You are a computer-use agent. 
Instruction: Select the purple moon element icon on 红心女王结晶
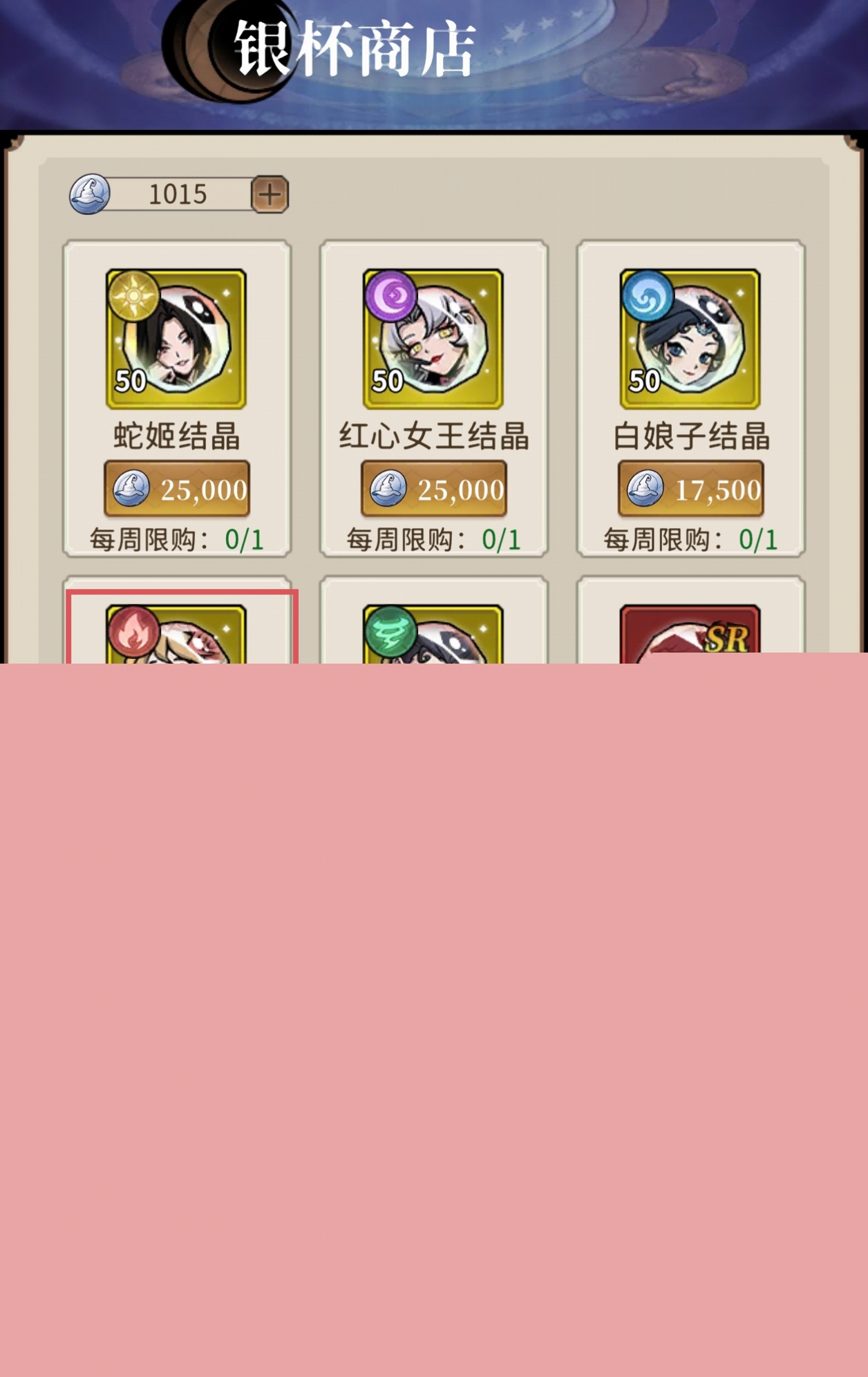(392, 296)
